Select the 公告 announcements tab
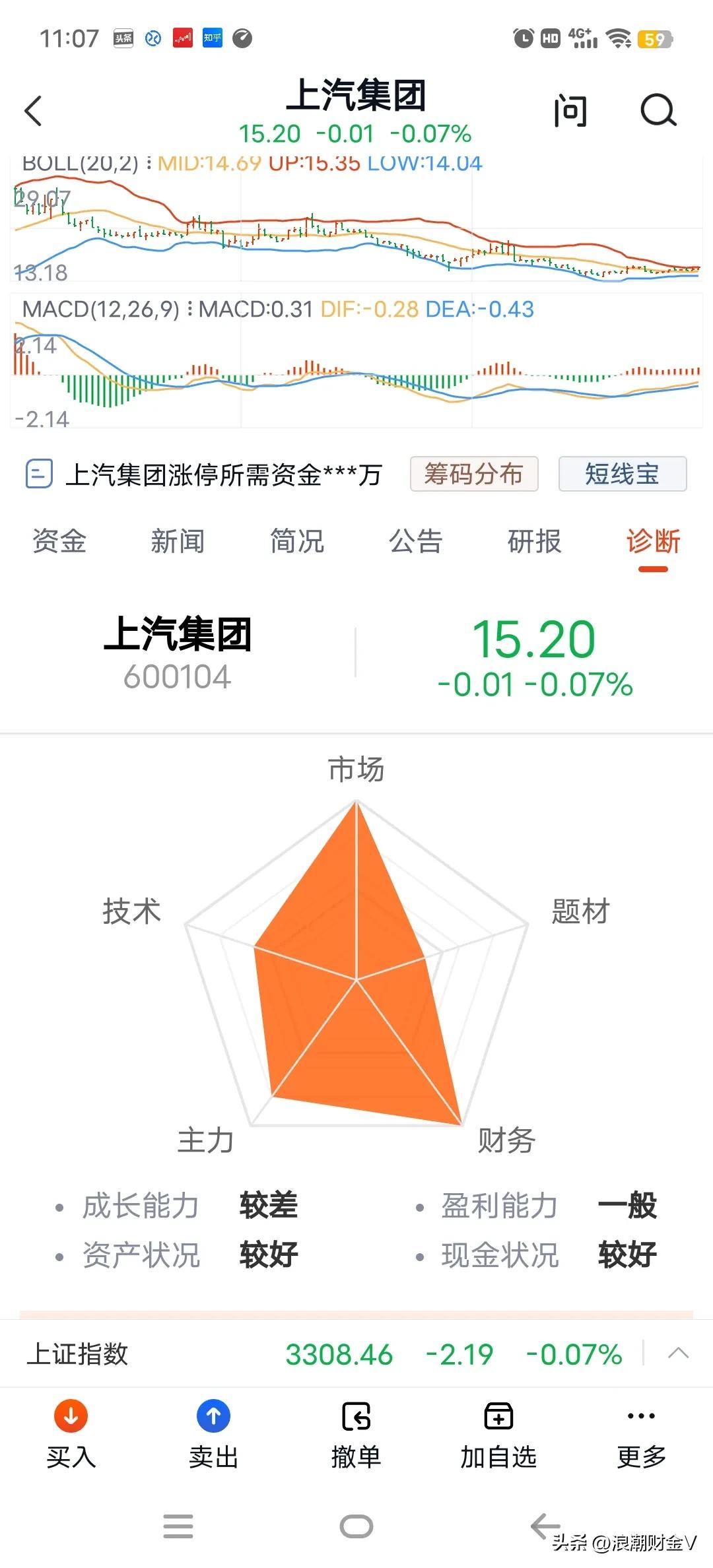 click(x=416, y=541)
